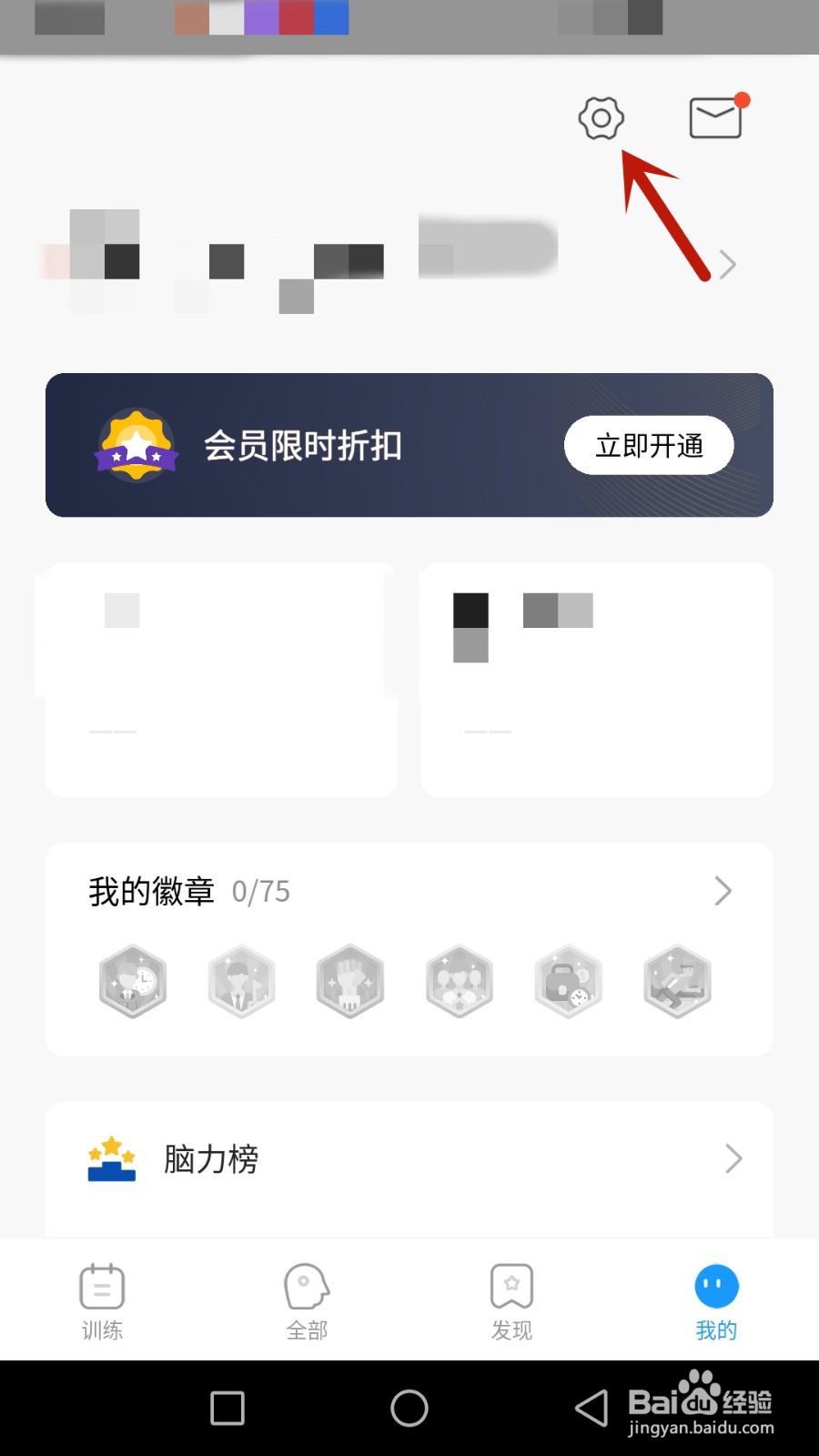Click the fist badge icon in the badges row
The width and height of the screenshot is (819, 1456).
349,981
